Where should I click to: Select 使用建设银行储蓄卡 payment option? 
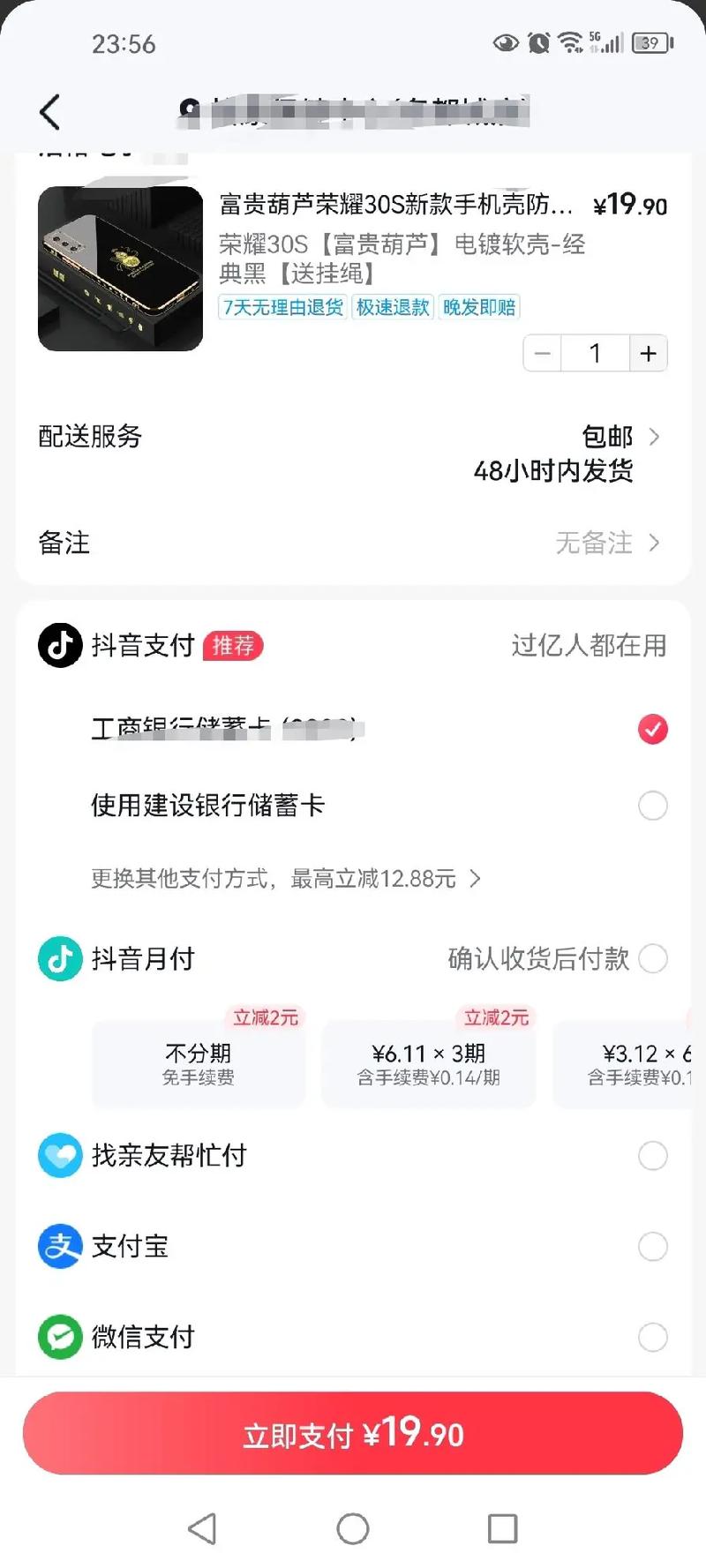coord(652,805)
